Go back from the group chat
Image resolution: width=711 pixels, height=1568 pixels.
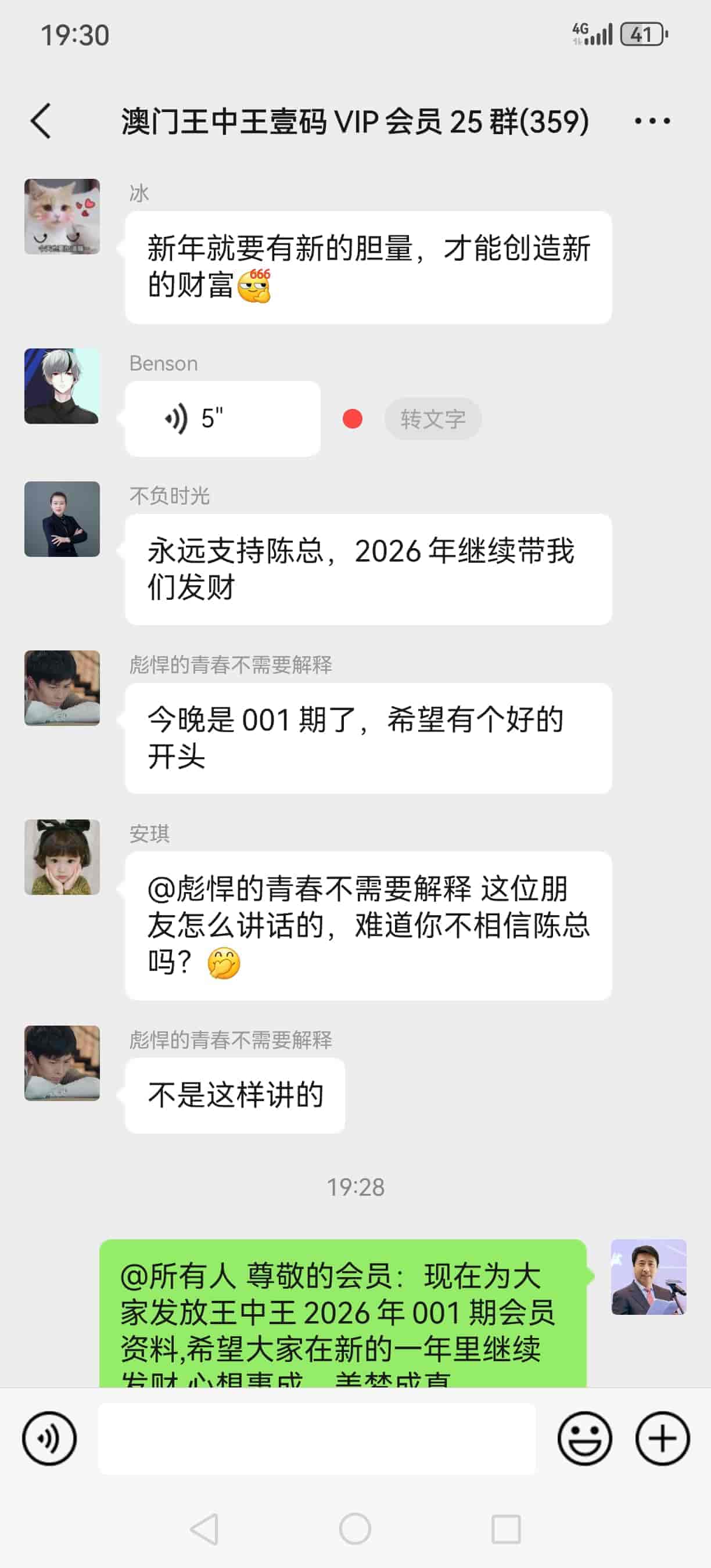point(41,121)
